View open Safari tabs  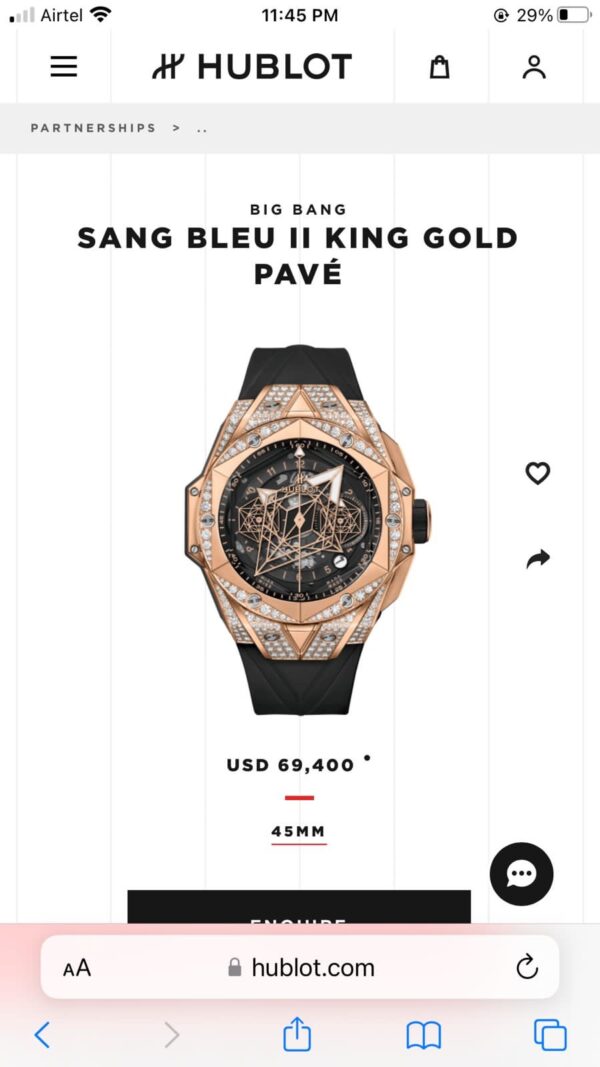[x=550, y=1034]
